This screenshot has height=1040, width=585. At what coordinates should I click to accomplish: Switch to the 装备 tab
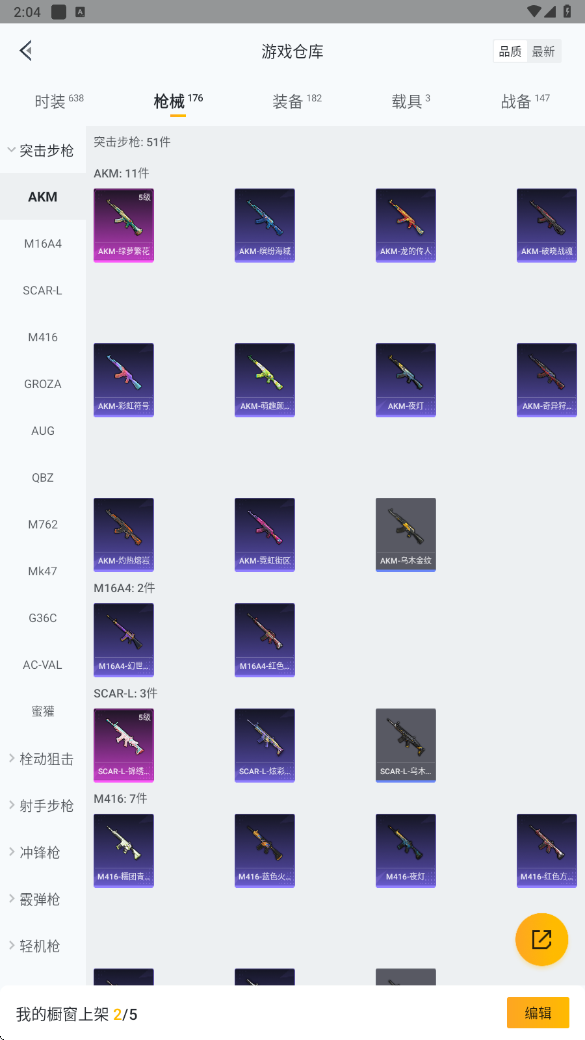(296, 101)
